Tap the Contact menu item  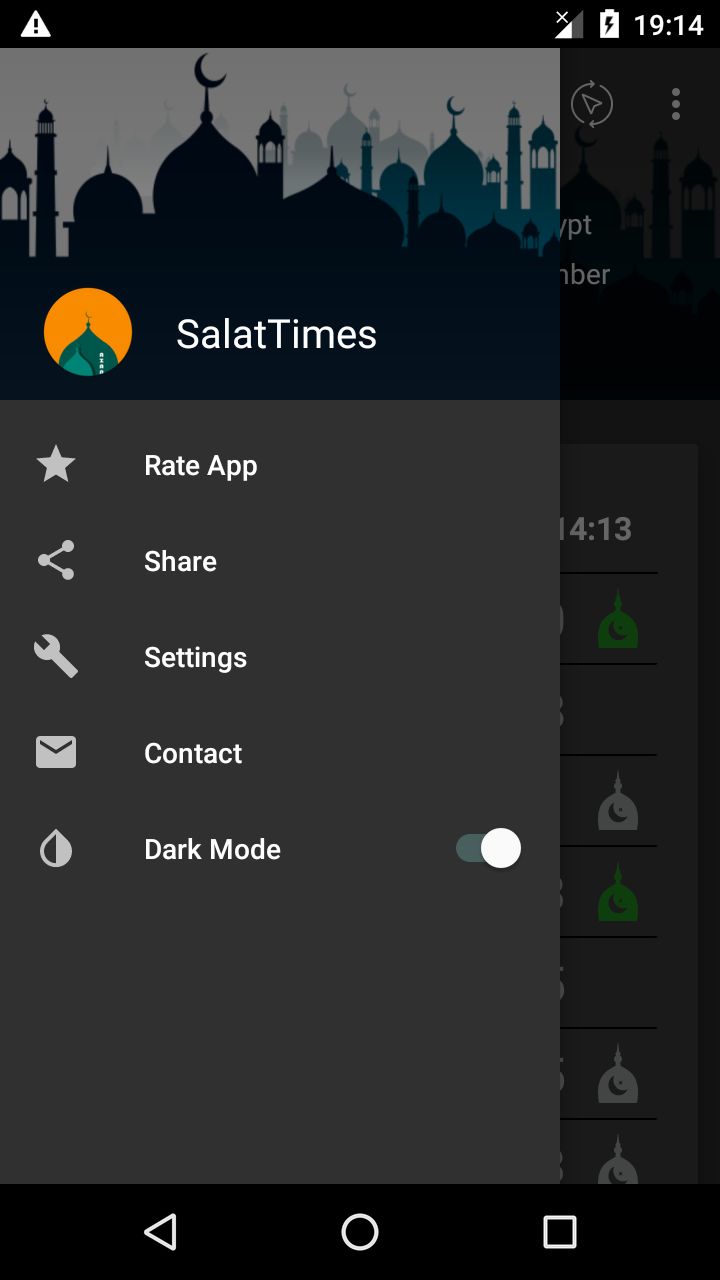(193, 753)
